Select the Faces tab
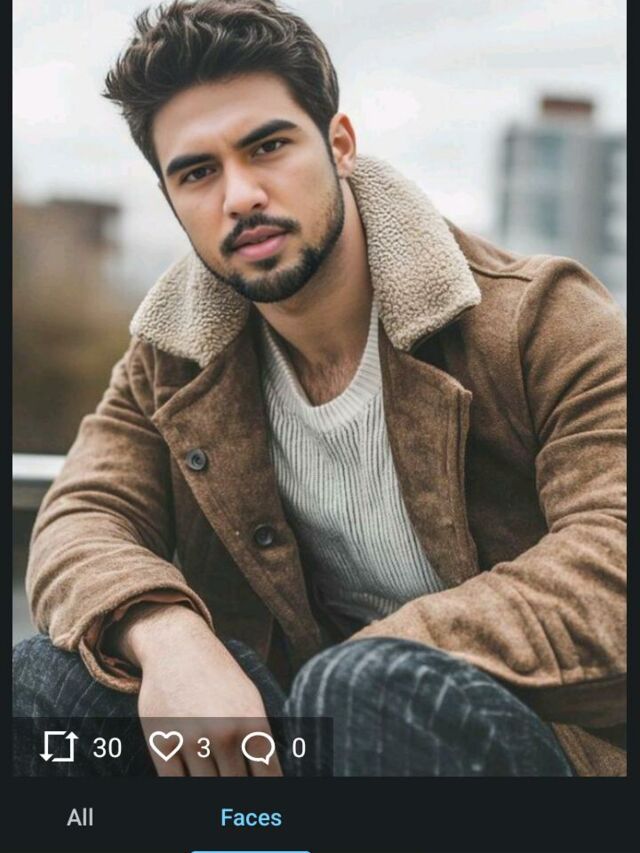The height and width of the screenshot is (853, 640). [250, 817]
